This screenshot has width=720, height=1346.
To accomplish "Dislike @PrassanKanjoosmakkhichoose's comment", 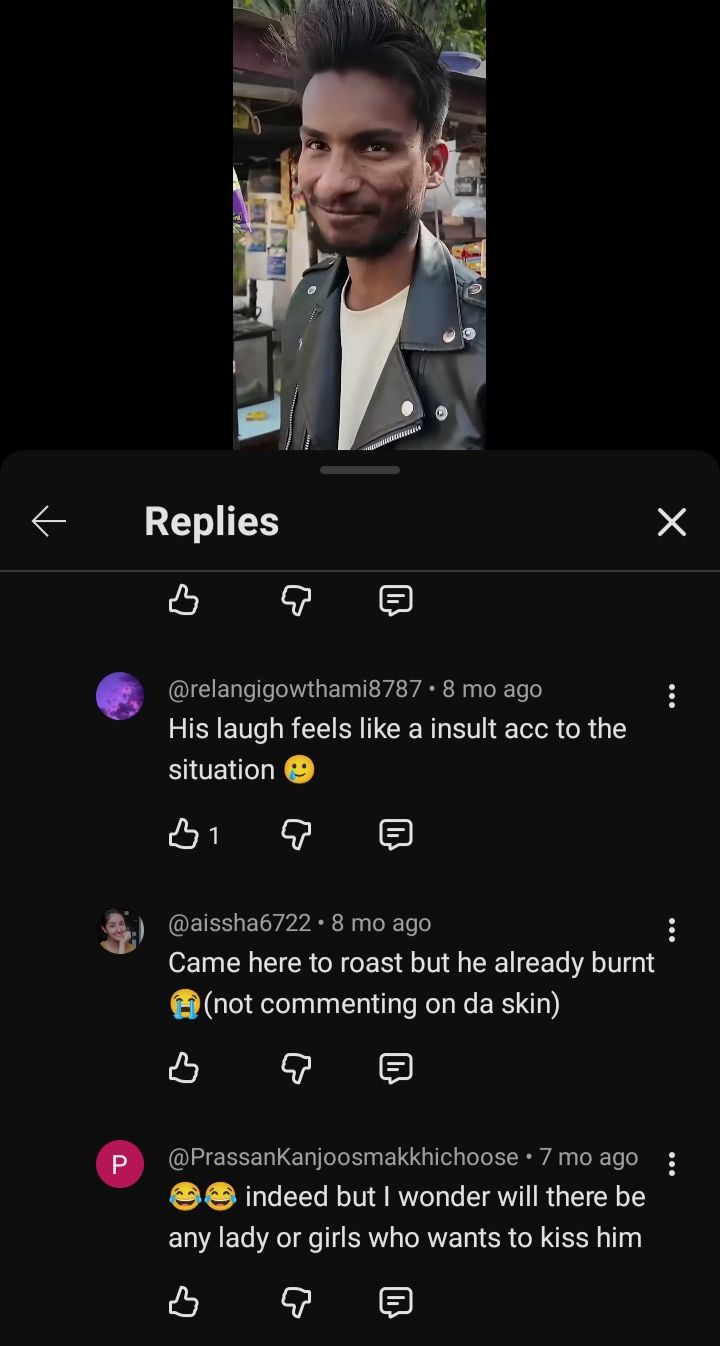I will click(x=296, y=1302).
